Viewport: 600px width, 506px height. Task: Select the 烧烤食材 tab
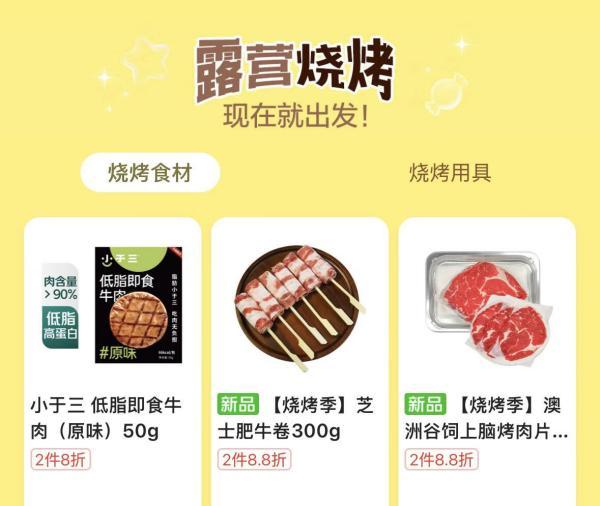pos(149,173)
